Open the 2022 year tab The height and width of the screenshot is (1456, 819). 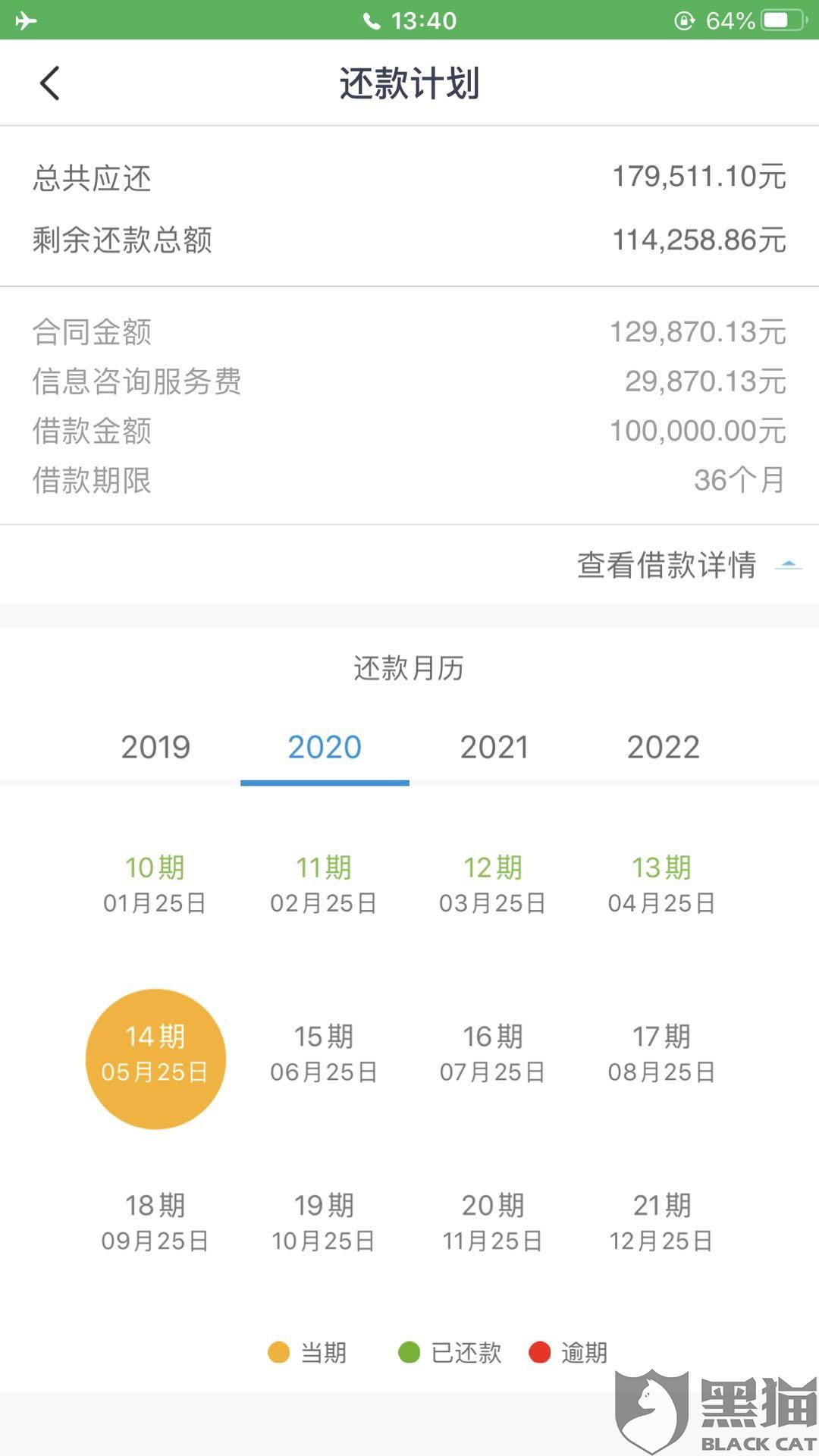(x=663, y=747)
